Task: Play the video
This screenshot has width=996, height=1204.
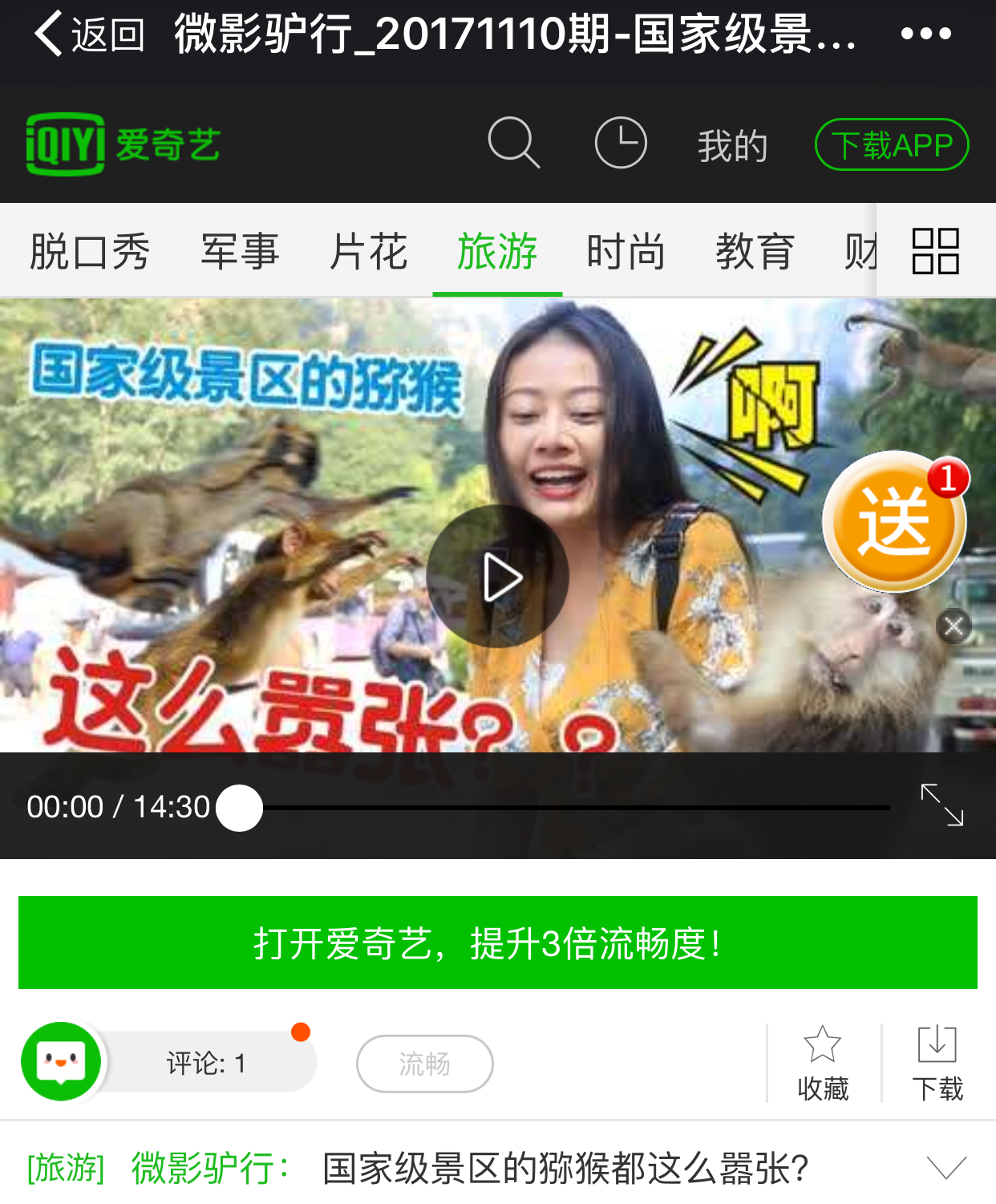Action: [x=498, y=577]
